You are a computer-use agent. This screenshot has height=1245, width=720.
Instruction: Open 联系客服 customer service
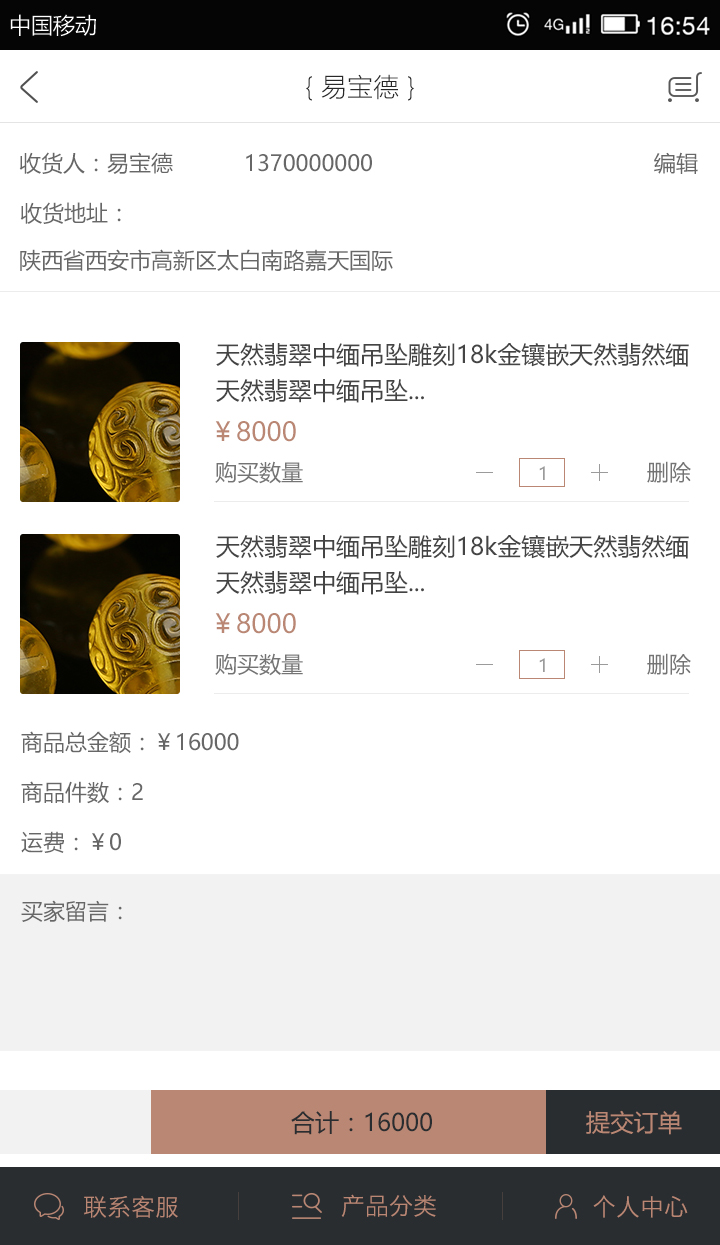click(x=107, y=1207)
